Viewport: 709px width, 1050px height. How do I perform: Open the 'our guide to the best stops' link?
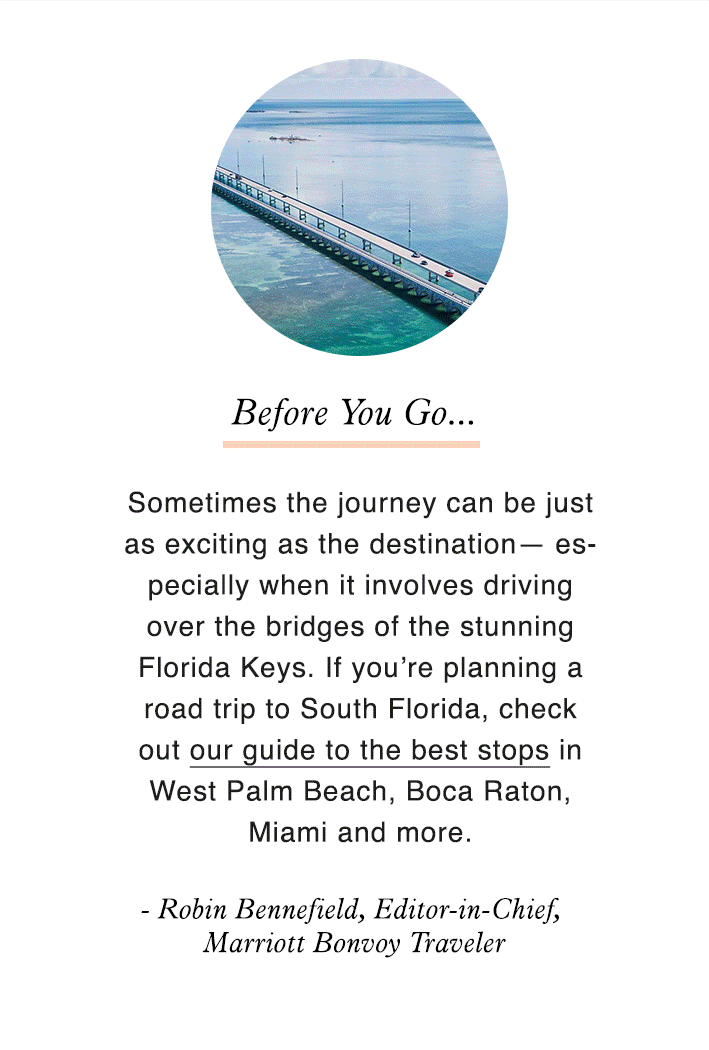point(369,750)
